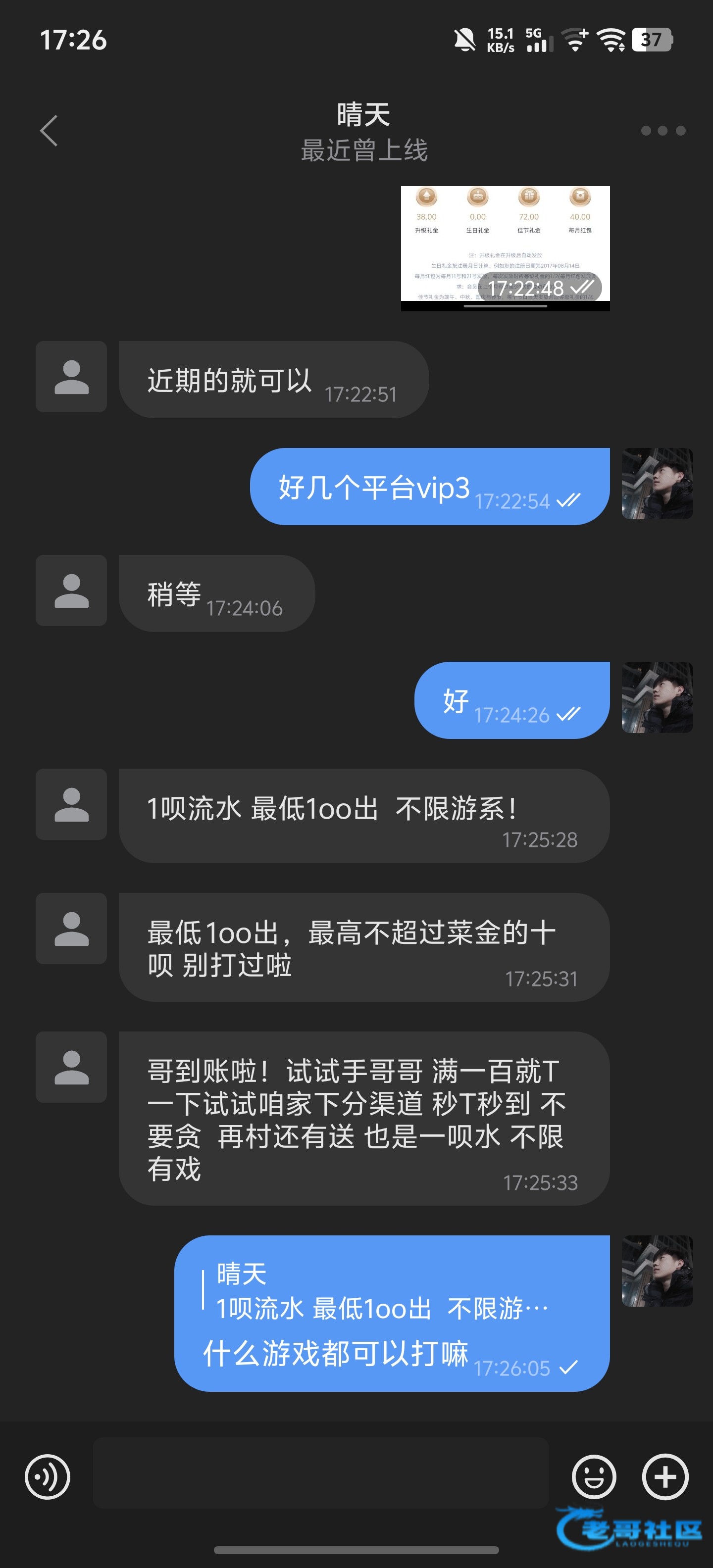The image size is (713, 1568).
Task: Tap my avatar beside 好几个平台vip3
Action: 657,484
